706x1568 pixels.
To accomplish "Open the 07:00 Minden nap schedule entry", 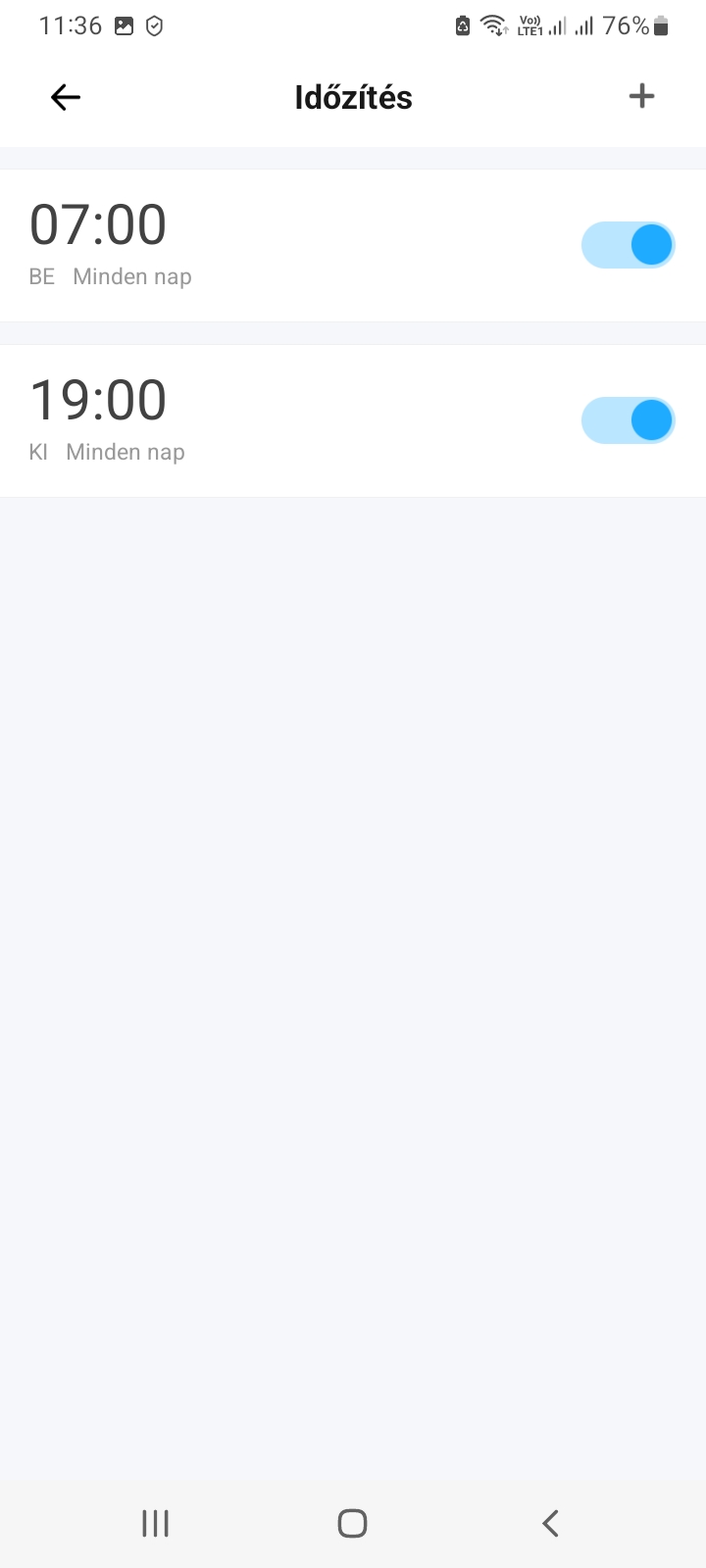I will coord(353,245).
